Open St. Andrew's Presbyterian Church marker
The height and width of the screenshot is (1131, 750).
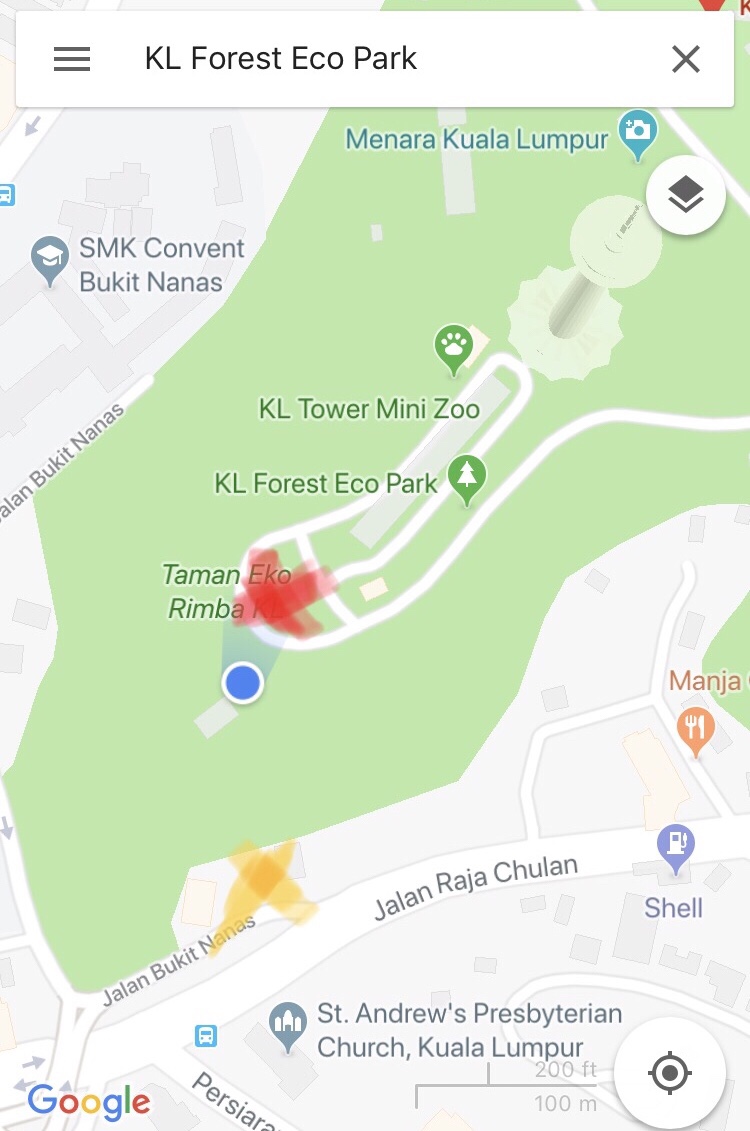pyautogui.click(x=288, y=1024)
